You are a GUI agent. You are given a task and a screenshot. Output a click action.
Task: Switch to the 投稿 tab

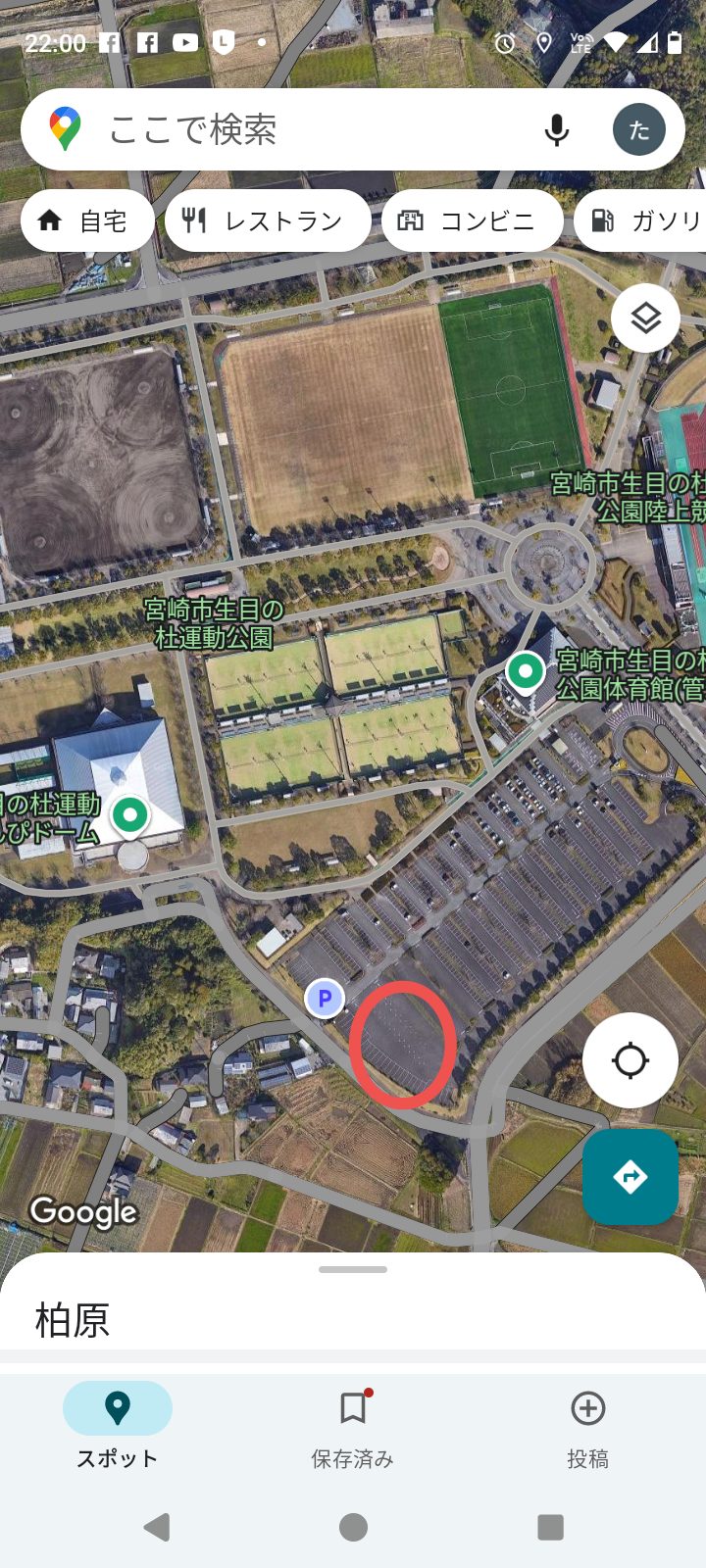pyautogui.click(x=588, y=1426)
